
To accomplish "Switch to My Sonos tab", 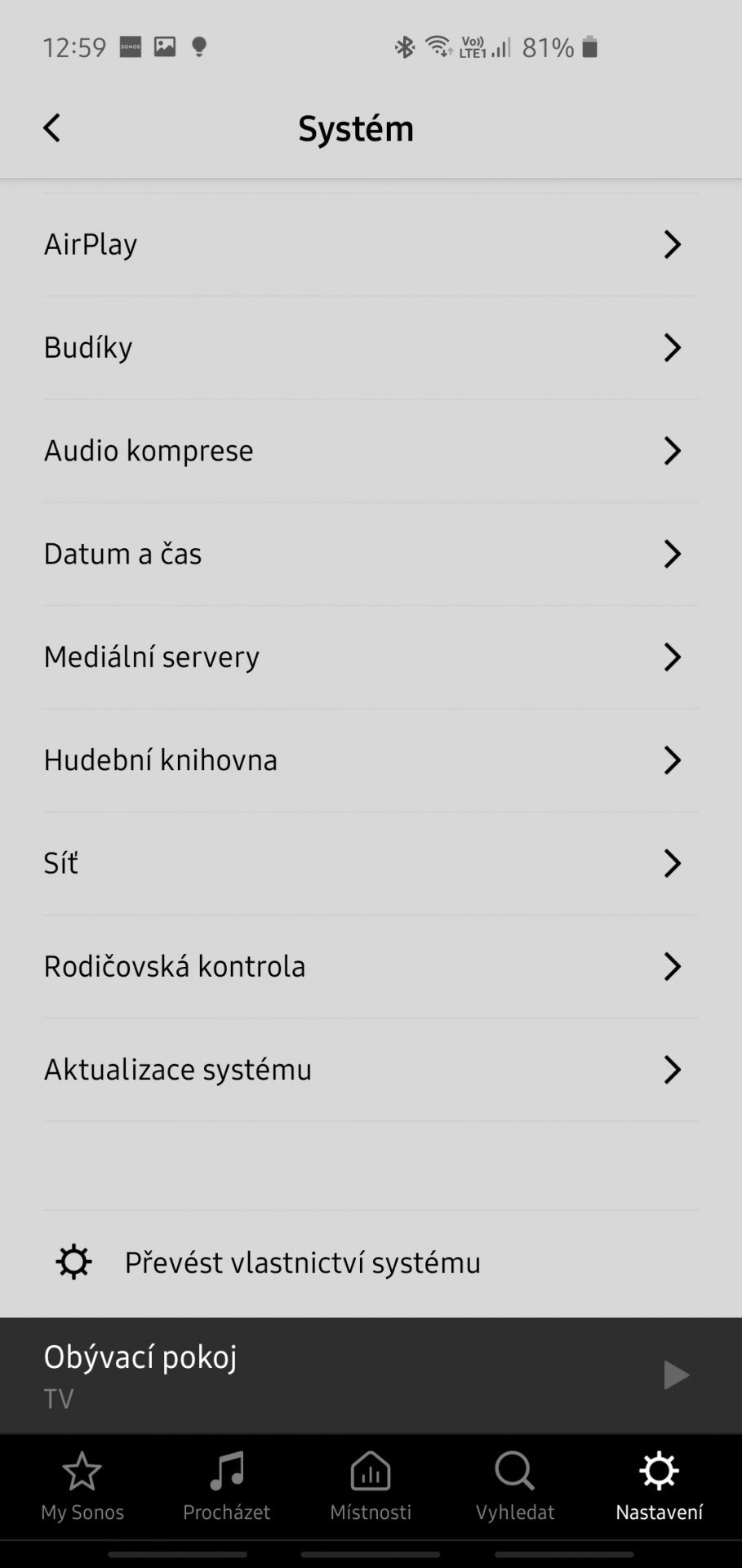I will tap(82, 1488).
